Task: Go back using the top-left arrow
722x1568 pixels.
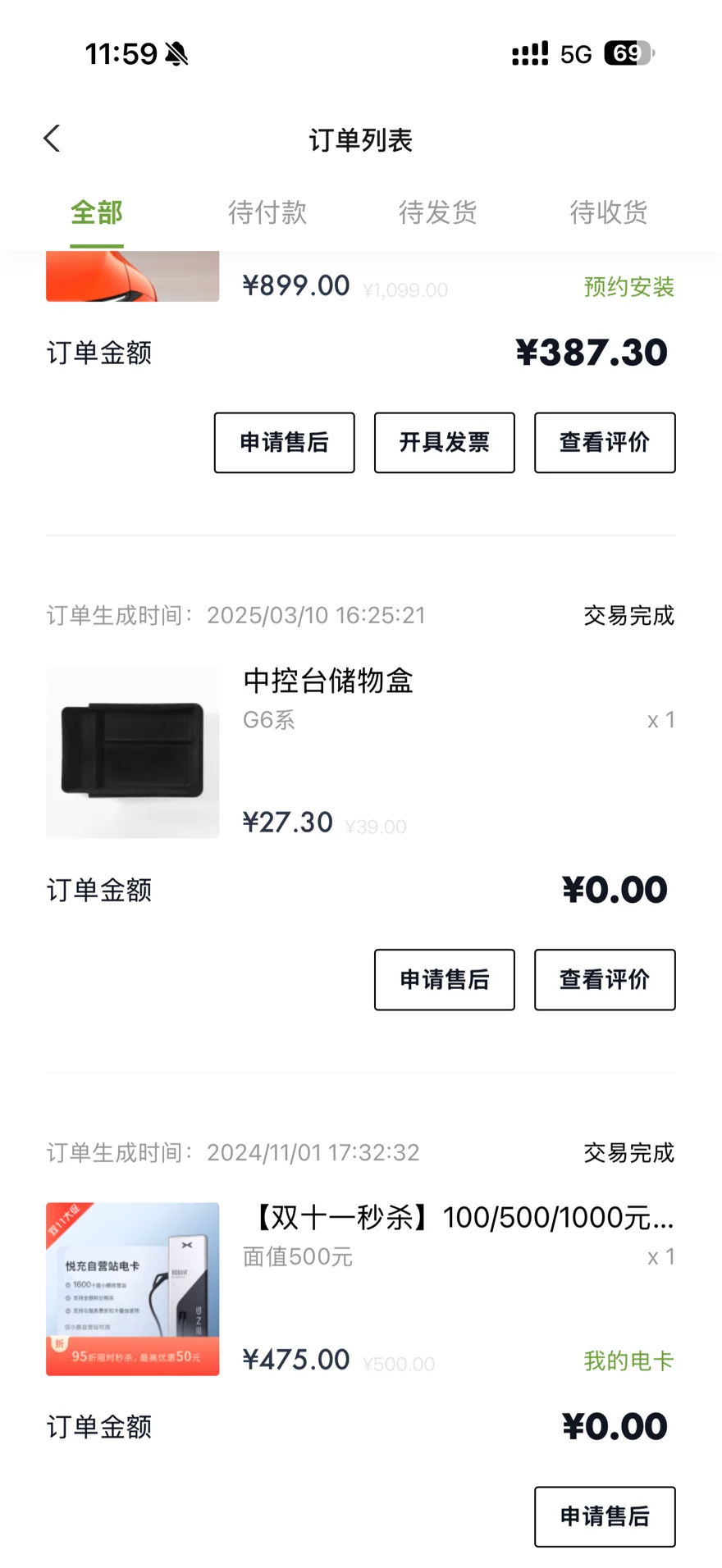Action: (x=53, y=139)
